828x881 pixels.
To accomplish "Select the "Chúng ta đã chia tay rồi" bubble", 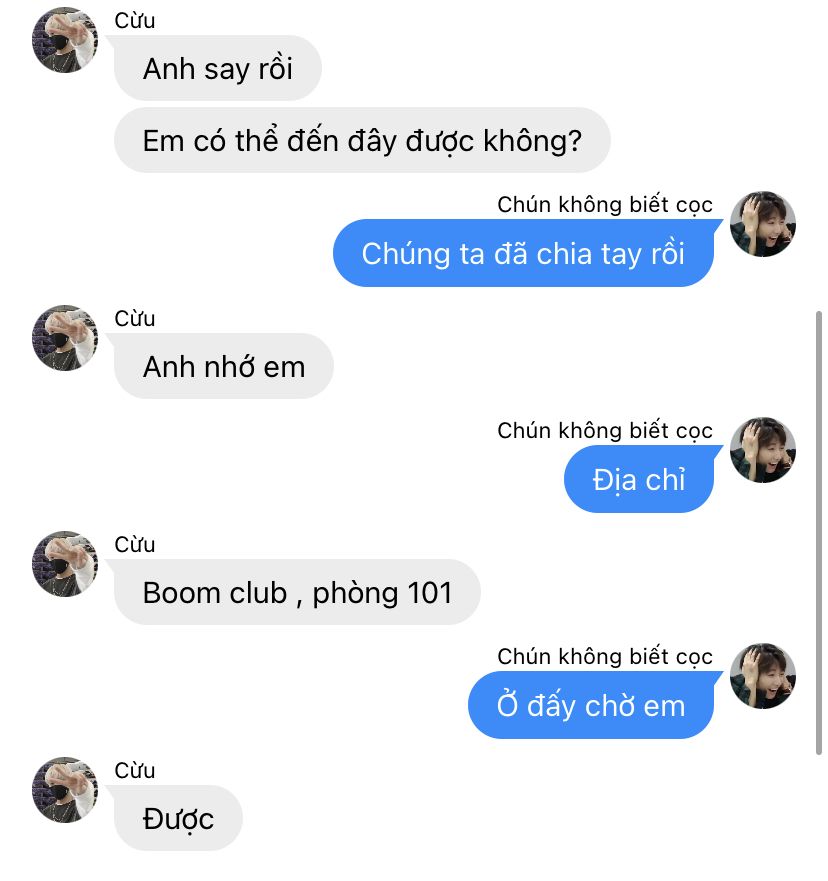I will (523, 254).
